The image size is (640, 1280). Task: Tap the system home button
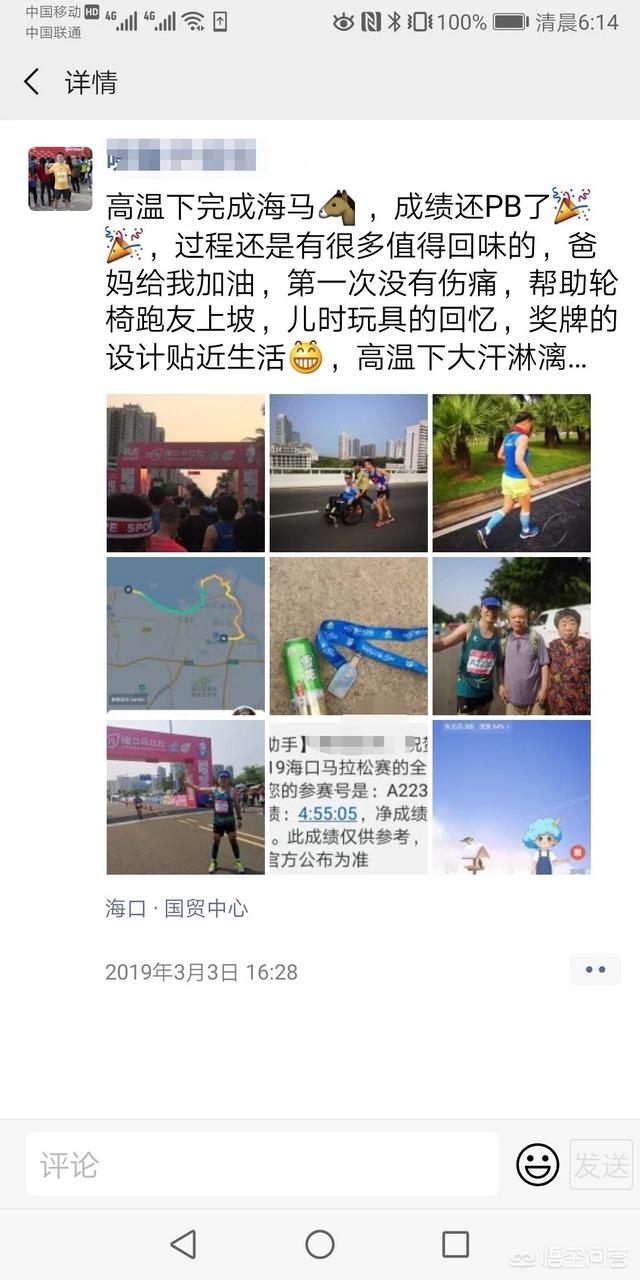click(x=320, y=1244)
